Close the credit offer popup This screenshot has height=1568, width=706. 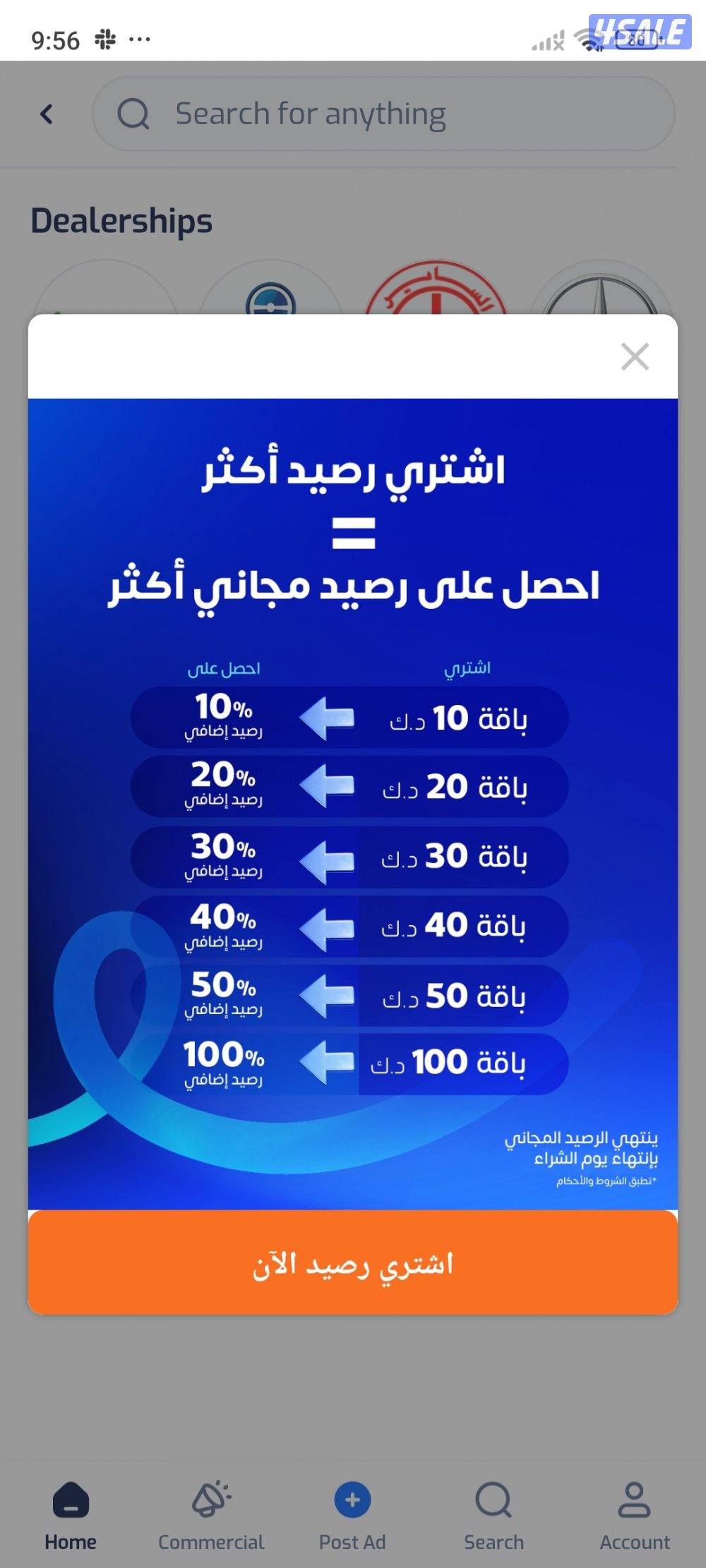tap(635, 357)
